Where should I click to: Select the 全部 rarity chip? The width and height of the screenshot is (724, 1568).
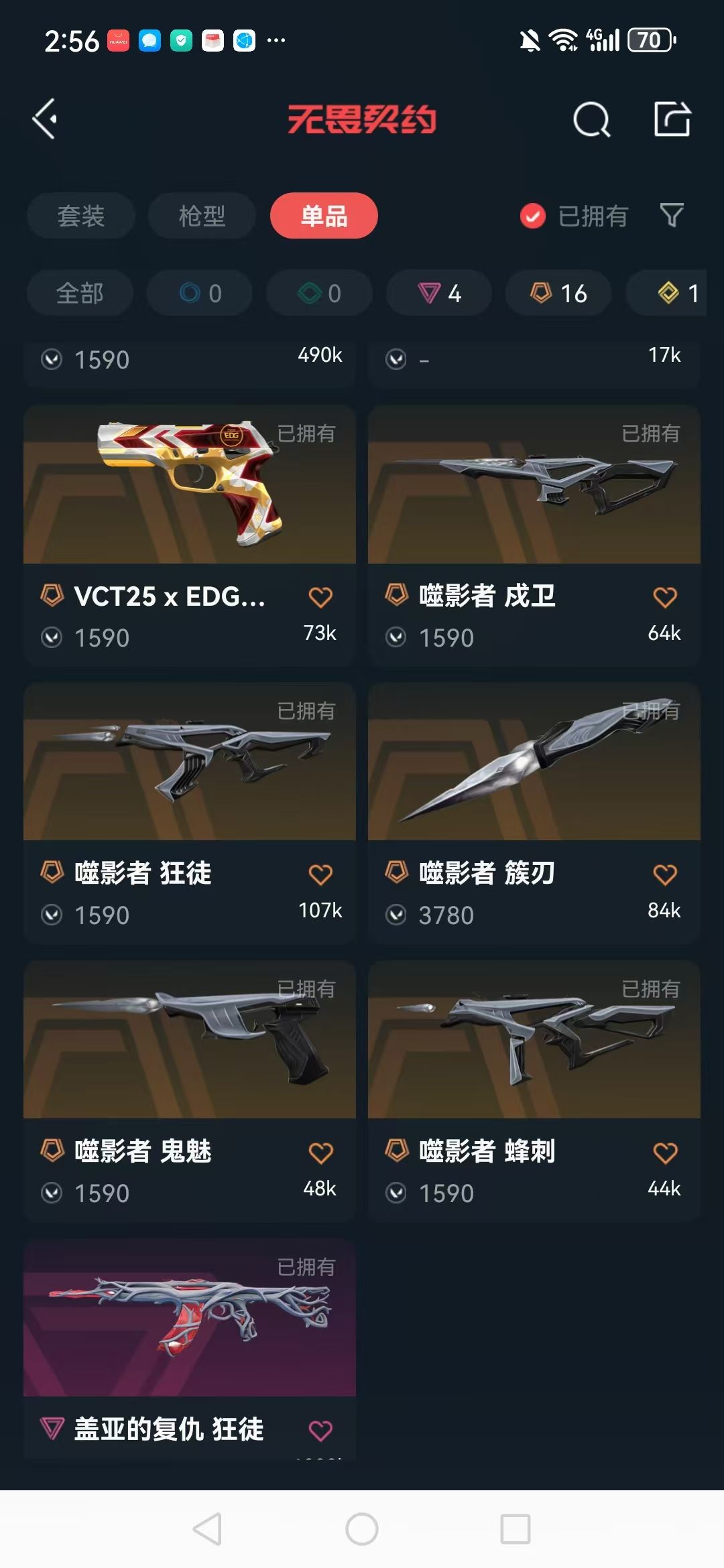coord(80,293)
